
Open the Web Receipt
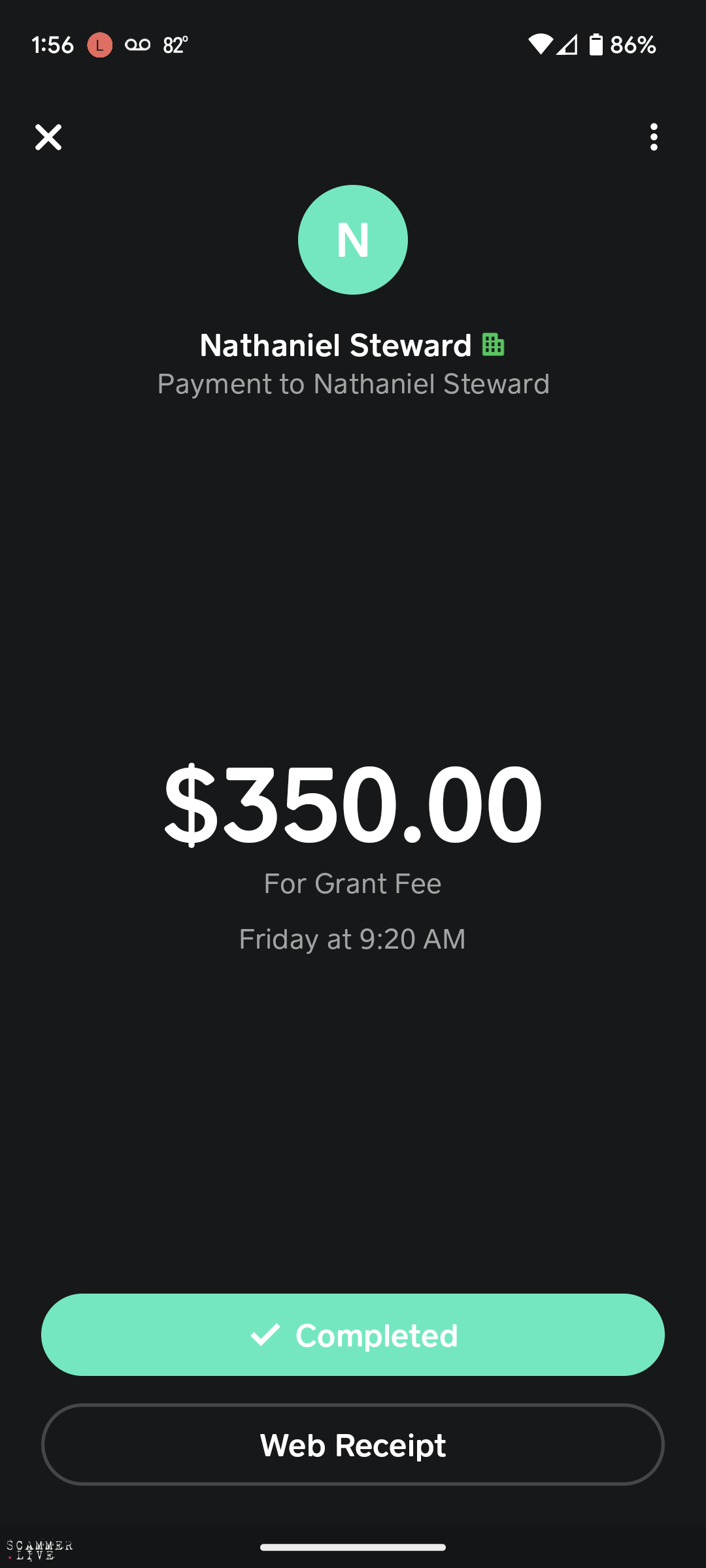[353, 1445]
